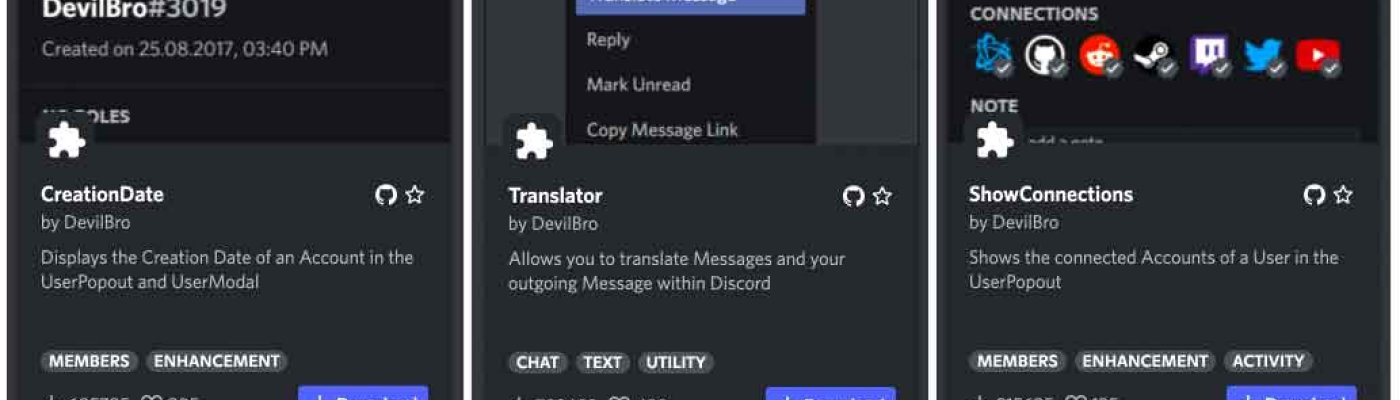Tap MEMBERS tag on ShowConnections card

1017,361
